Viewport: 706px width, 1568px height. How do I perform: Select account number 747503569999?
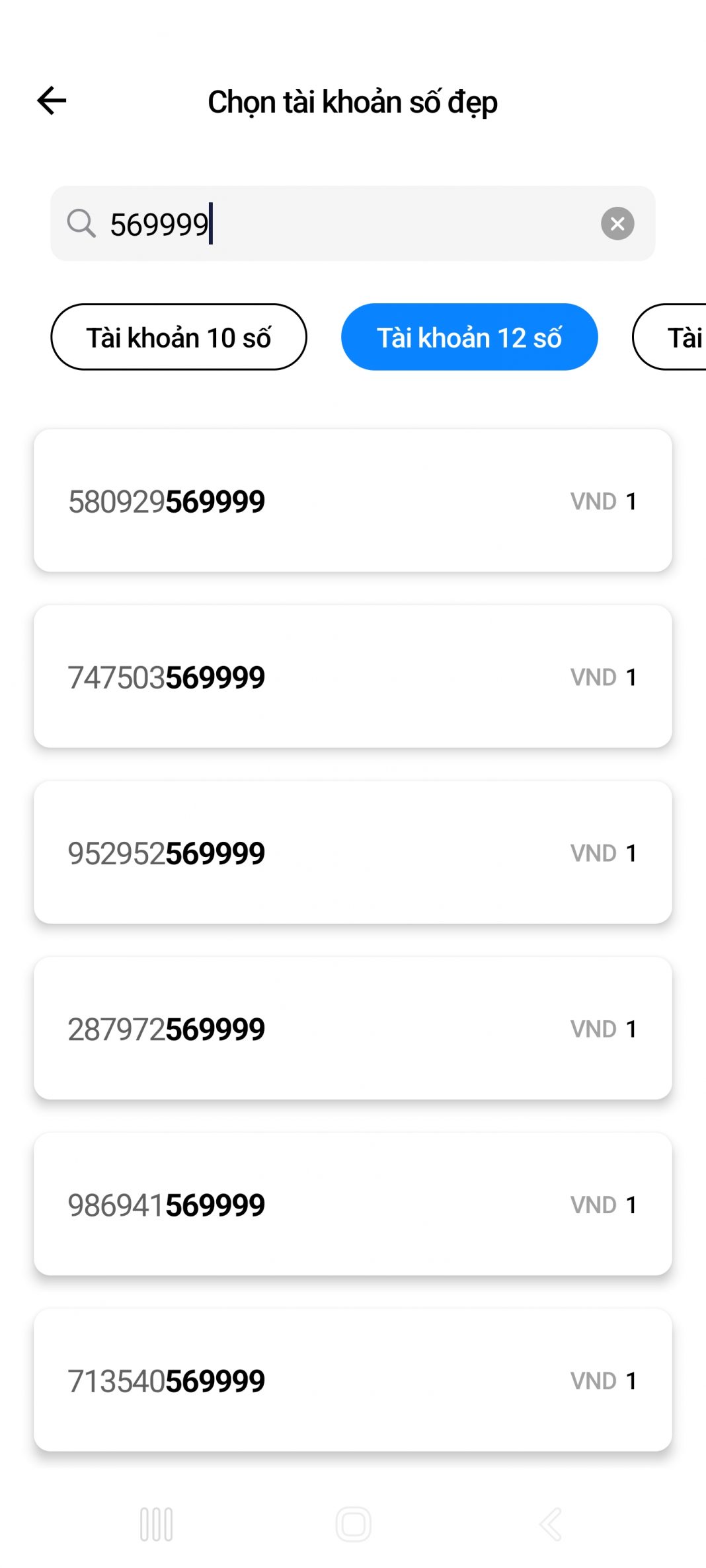tap(353, 677)
